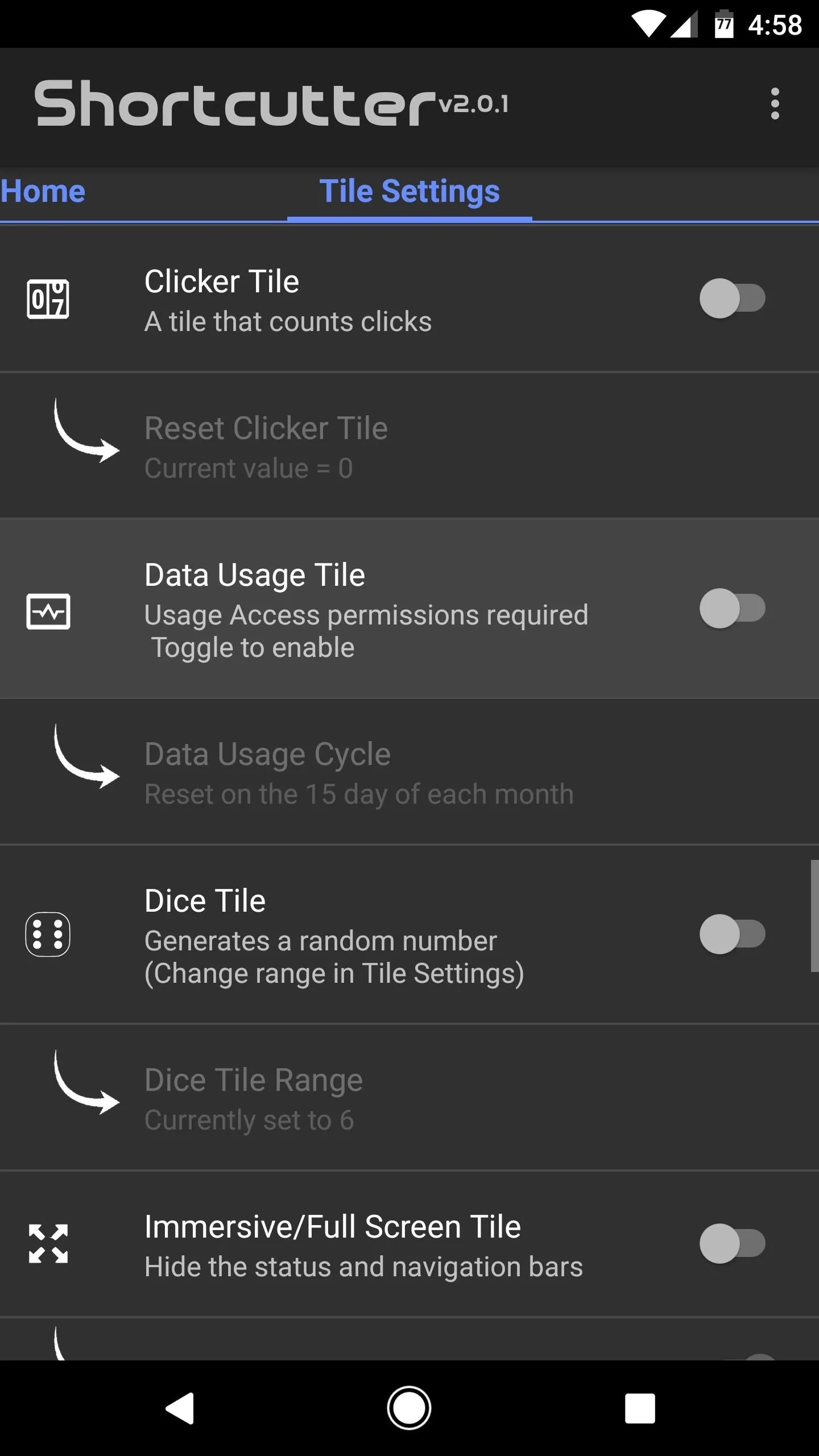Turn on the Dice Tile switch
The image size is (819, 1456).
(733, 934)
